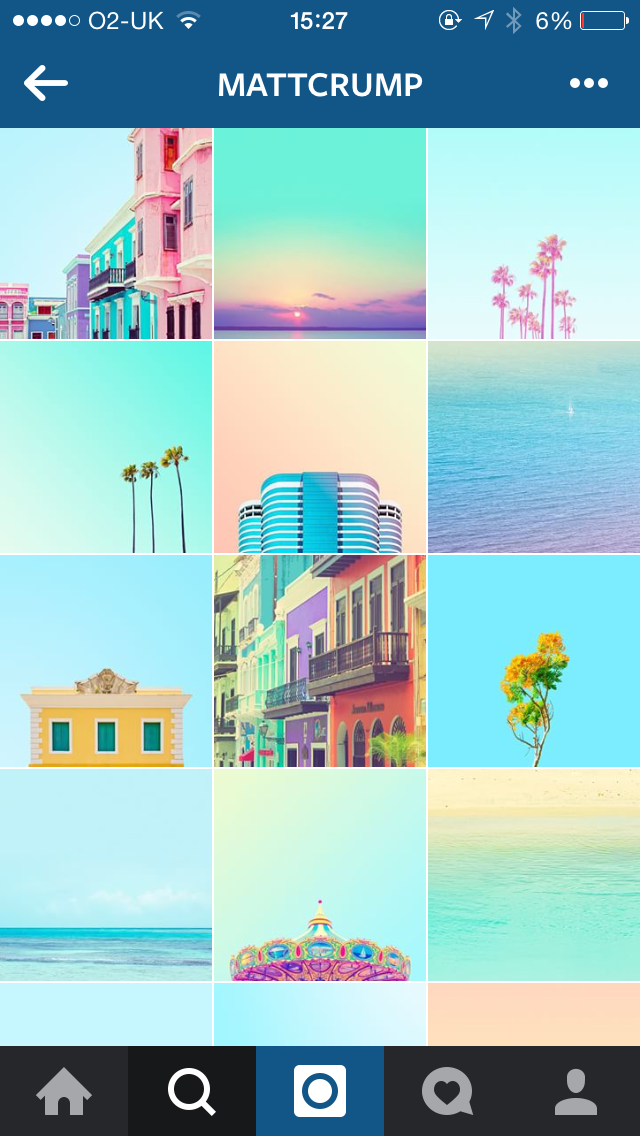The height and width of the screenshot is (1136, 640).
Task: Open the Camera tab
Action: (x=320, y=1091)
